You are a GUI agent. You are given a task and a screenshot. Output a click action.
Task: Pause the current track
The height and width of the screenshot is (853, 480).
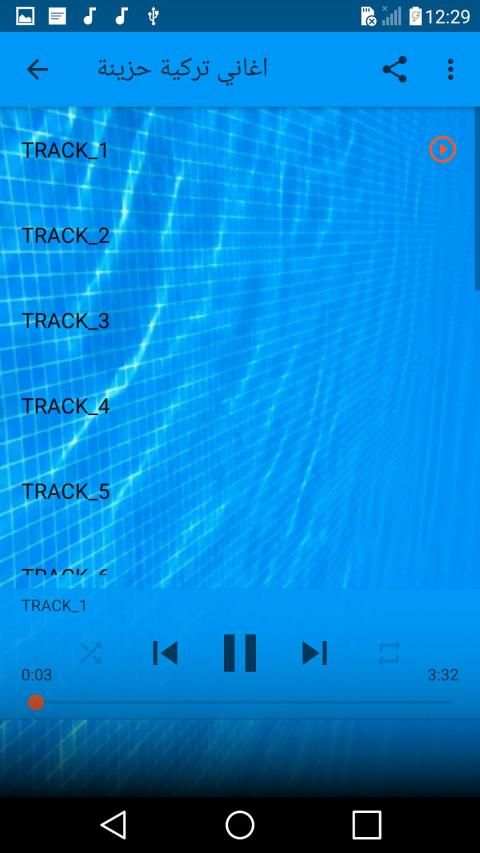pyautogui.click(x=240, y=653)
